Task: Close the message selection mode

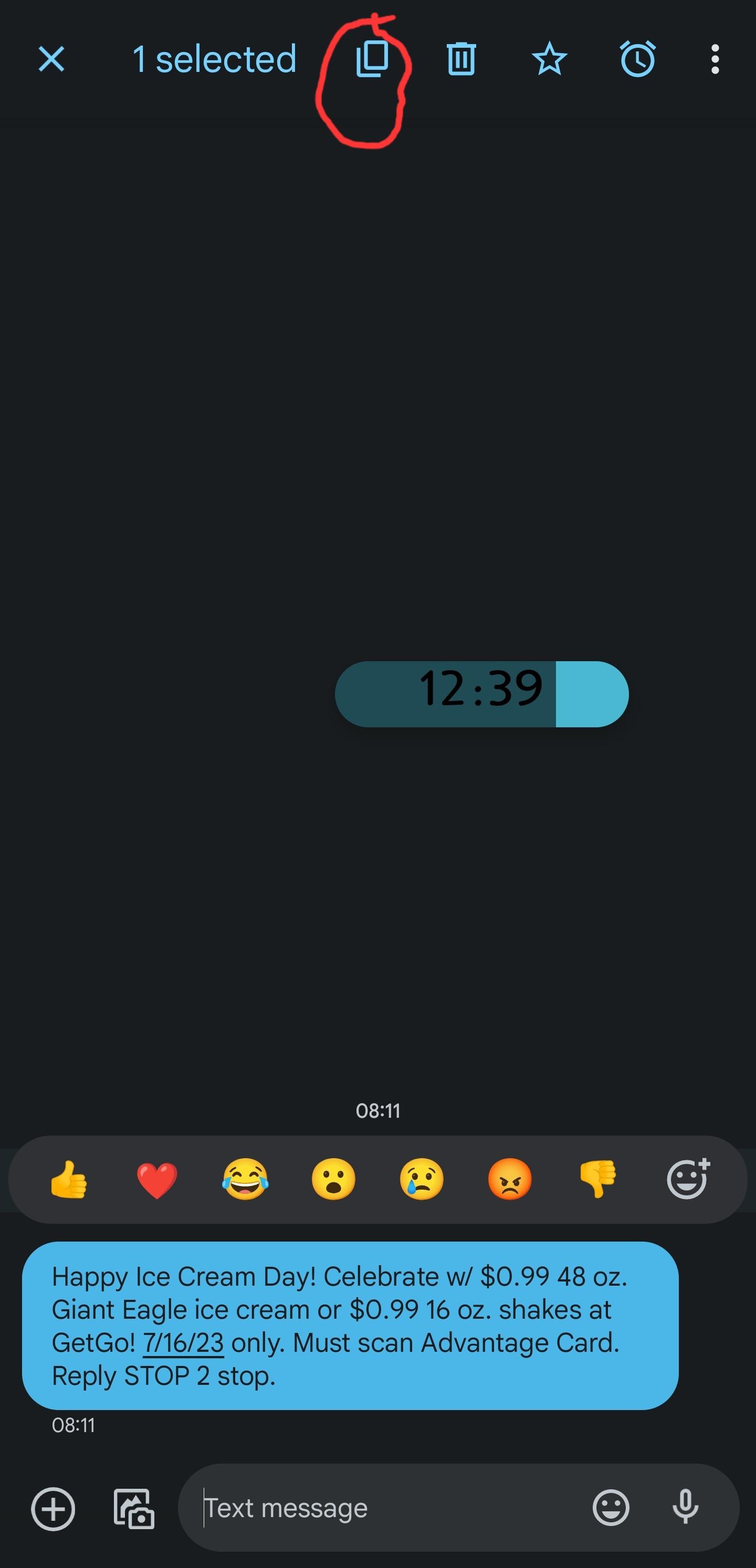Action: pos(51,59)
